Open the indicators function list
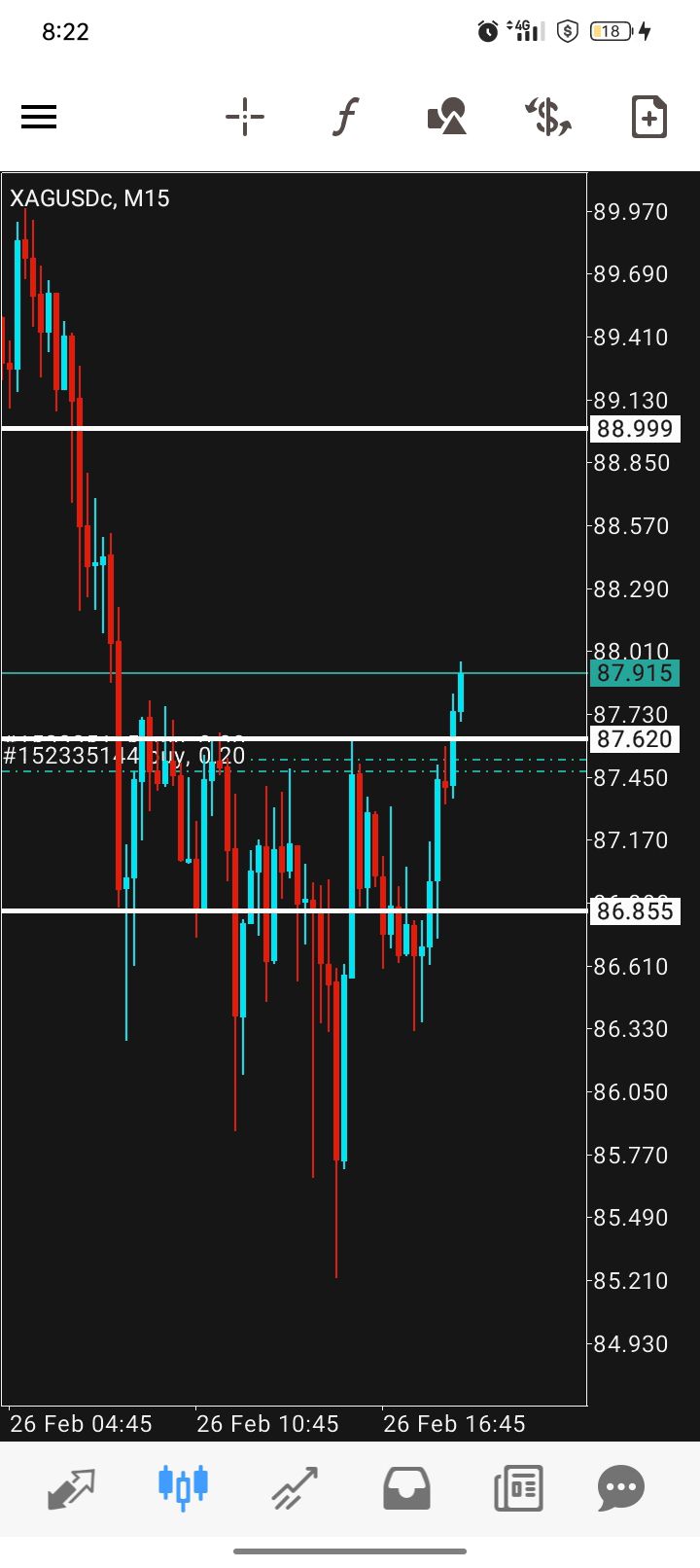This screenshot has height=1568, width=700. (x=345, y=118)
